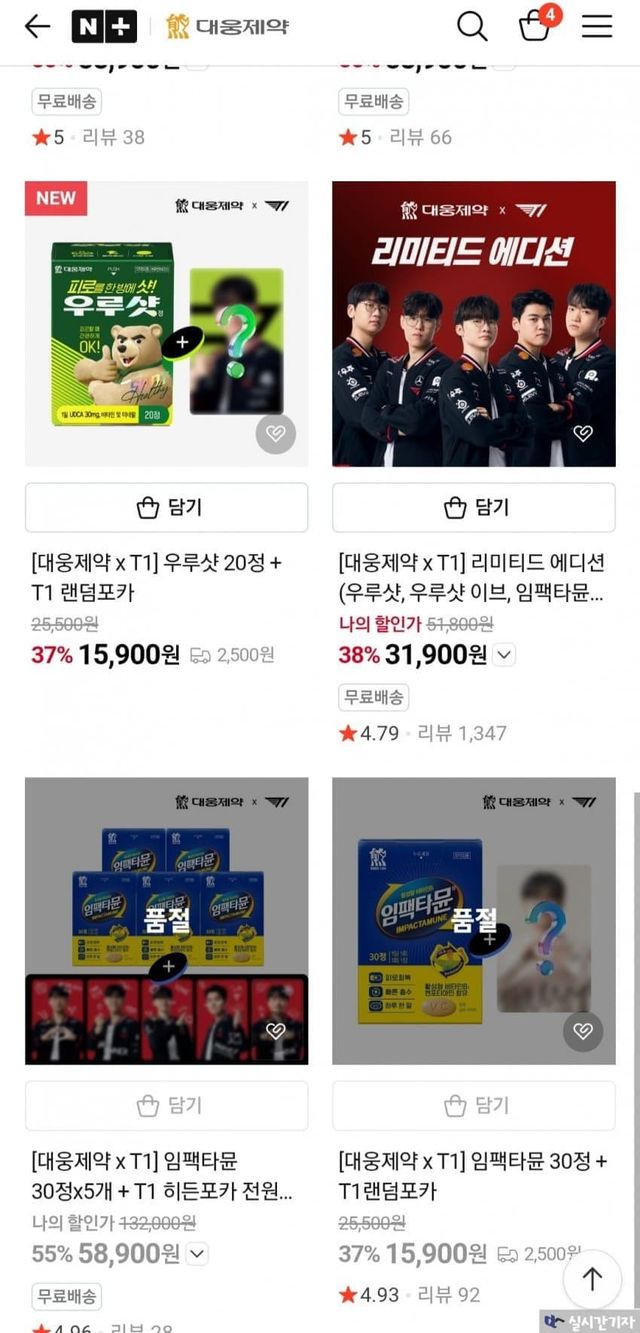Open the shopping cart with 4 items
Screen dimensions: 640x1333
point(536,27)
